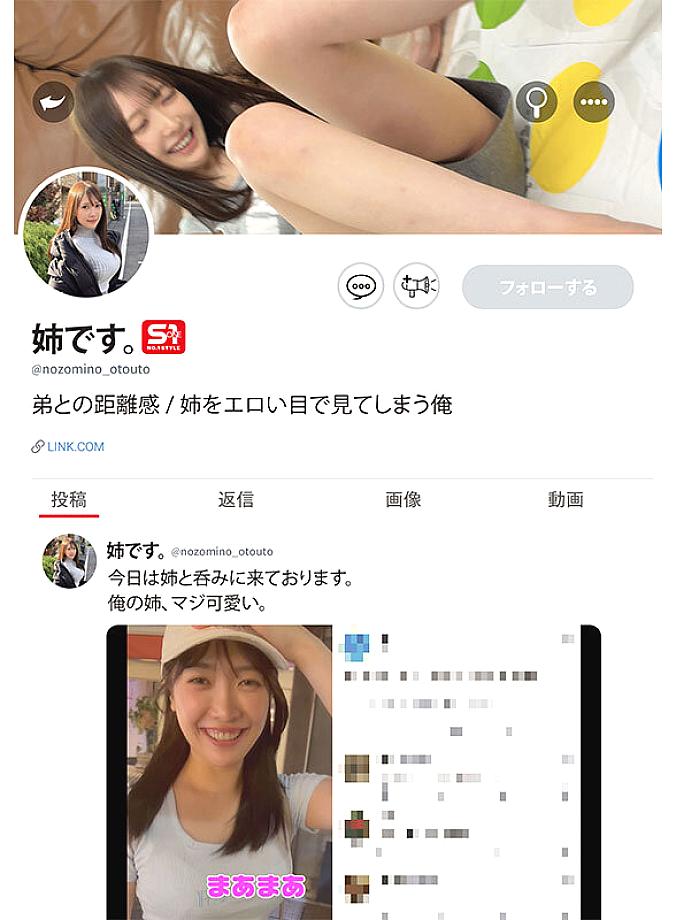Open the overflow menu on the header
The width and height of the screenshot is (676, 920).
[594, 101]
